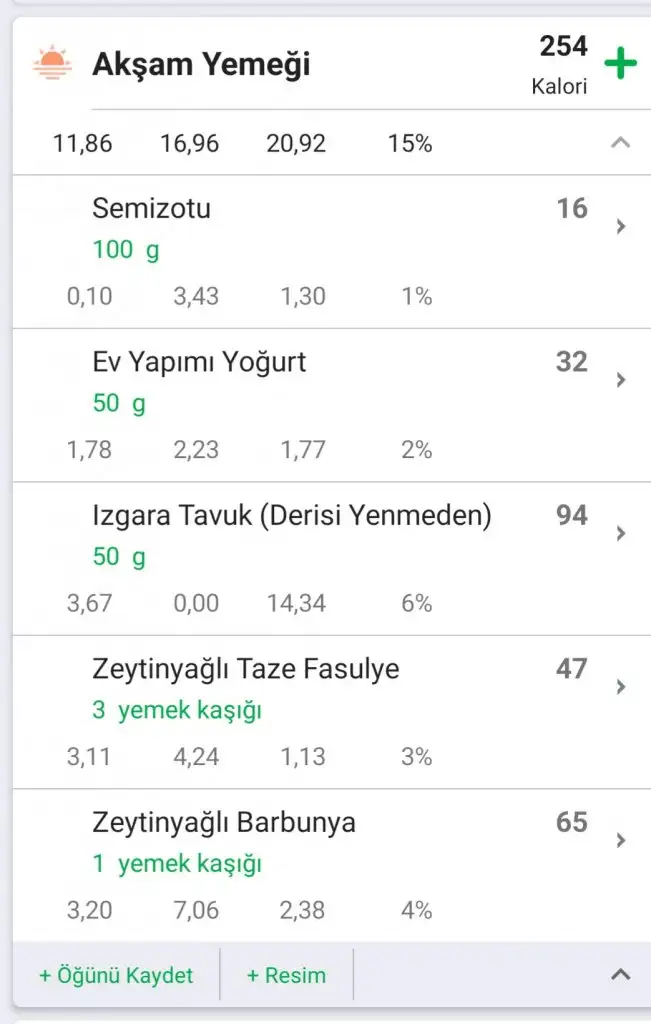Viewport: 651px width, 1024px height.
Task: Collapse the meal list with bottom chevron
Action: click(x=620, y=974)
